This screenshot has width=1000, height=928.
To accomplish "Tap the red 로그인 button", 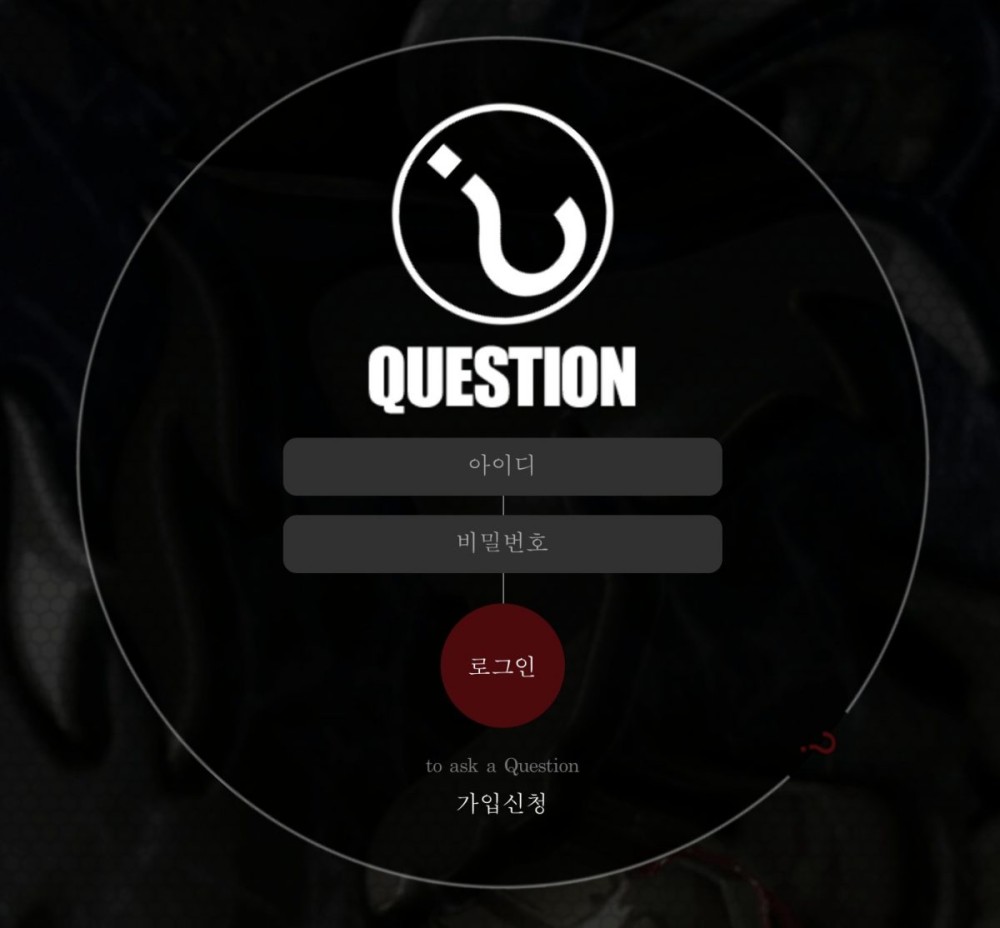I will [502, 666].
